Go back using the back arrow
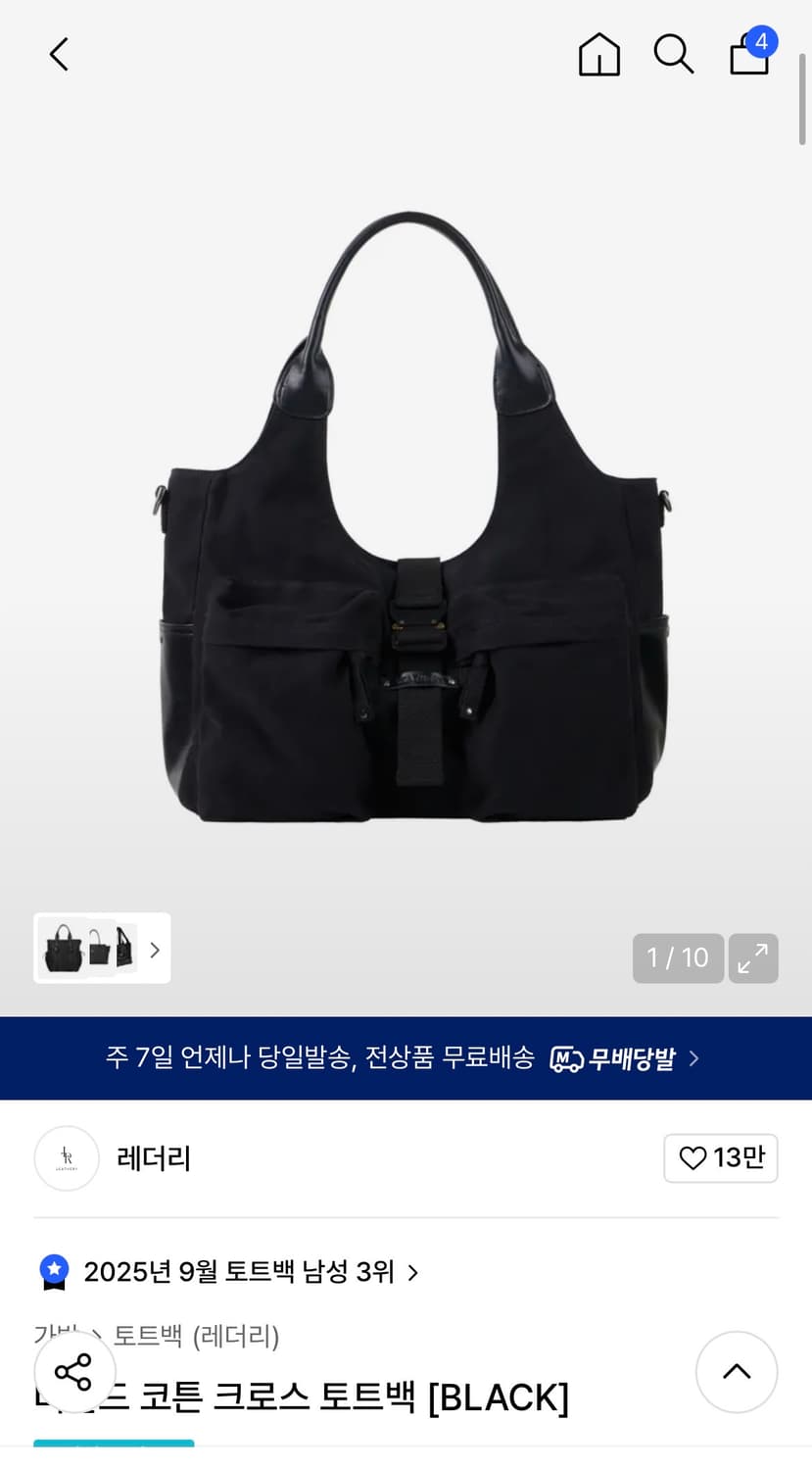 coord(58,55)
